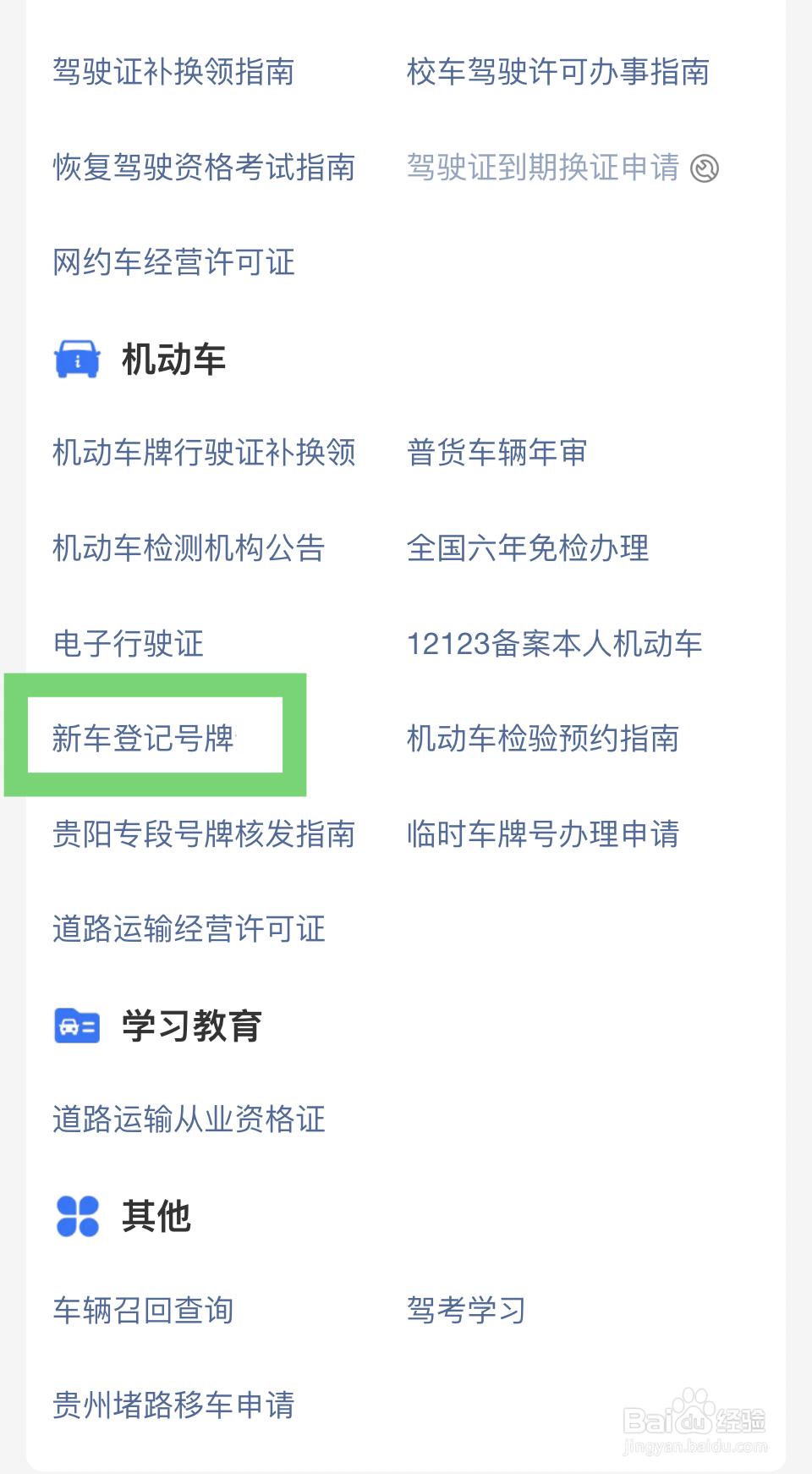Select the 学习教育 section header
Screen dimensions: 812x1474
[x=193, y=1026]
